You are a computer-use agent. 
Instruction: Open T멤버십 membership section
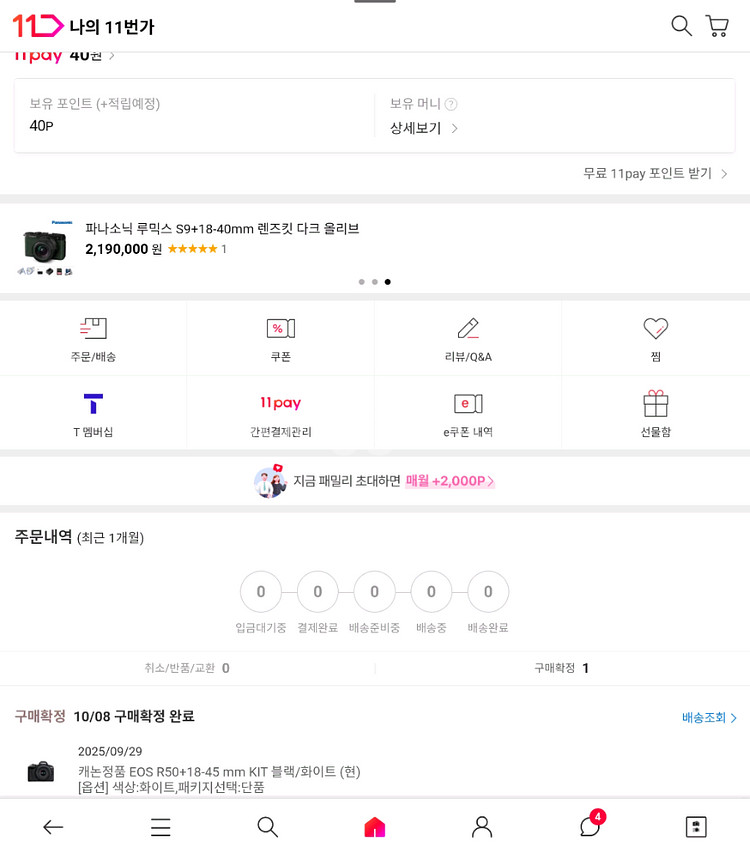pos(93,412)
